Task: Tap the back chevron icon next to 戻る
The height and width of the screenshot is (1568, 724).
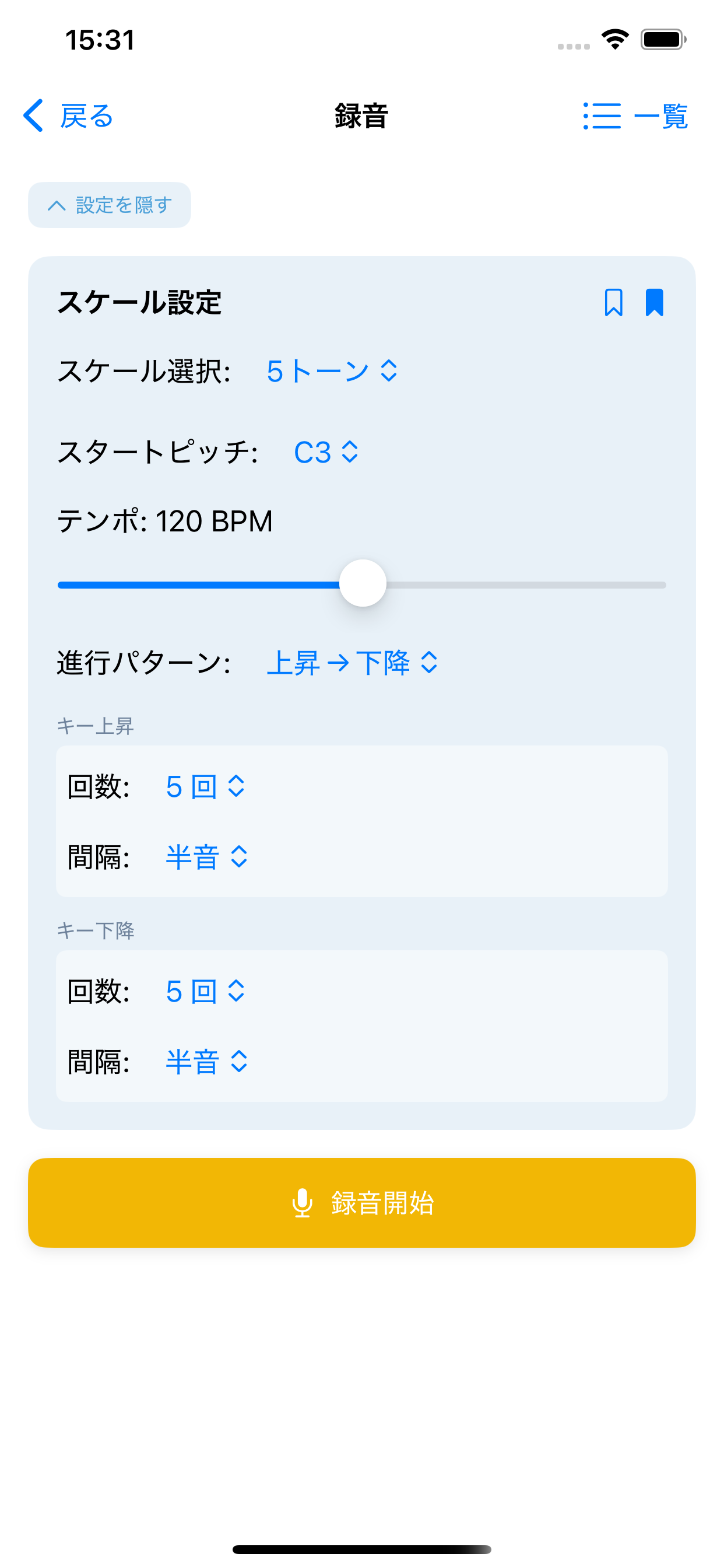Action: click(33, 116)
